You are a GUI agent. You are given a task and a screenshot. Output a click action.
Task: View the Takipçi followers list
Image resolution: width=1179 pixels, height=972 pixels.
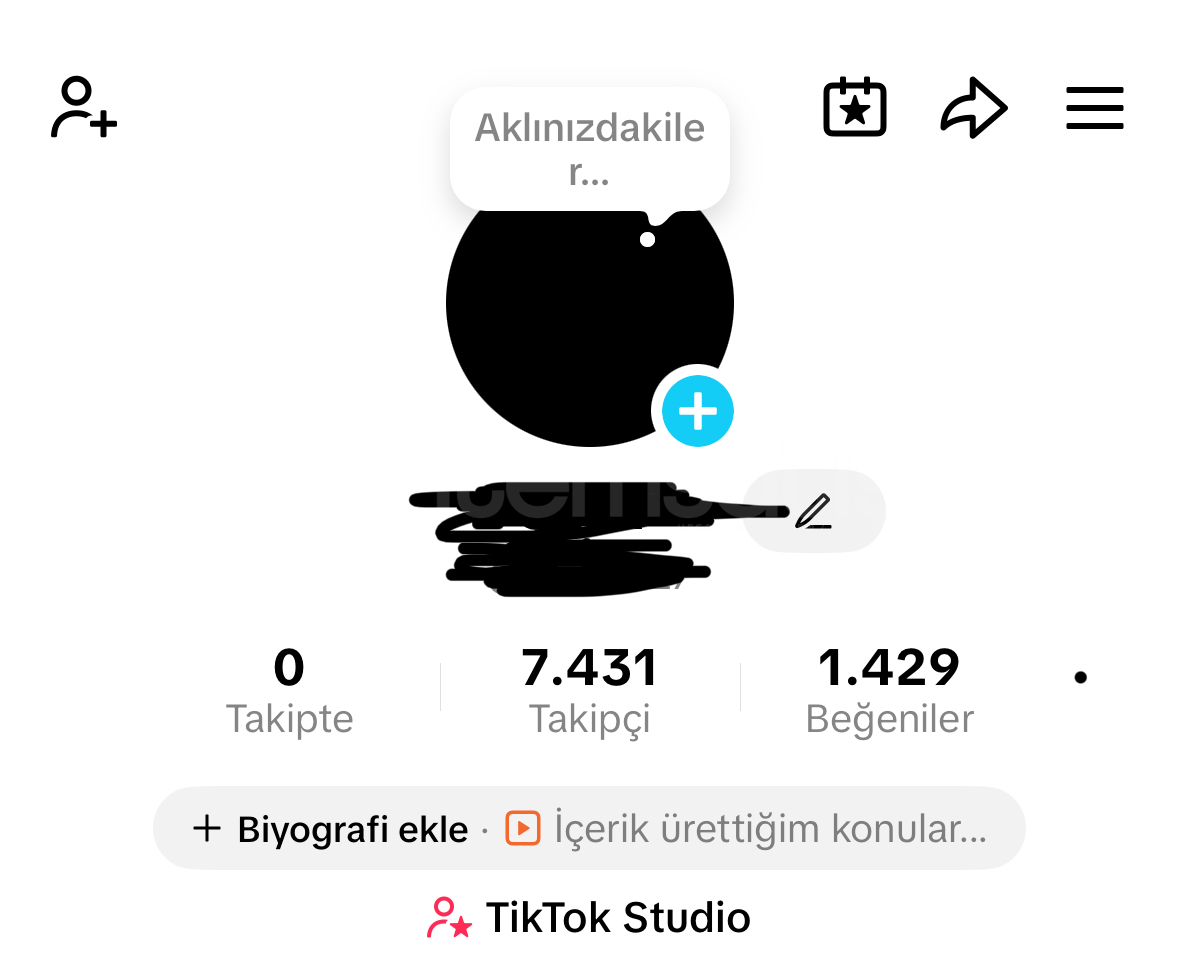[589, 691]
